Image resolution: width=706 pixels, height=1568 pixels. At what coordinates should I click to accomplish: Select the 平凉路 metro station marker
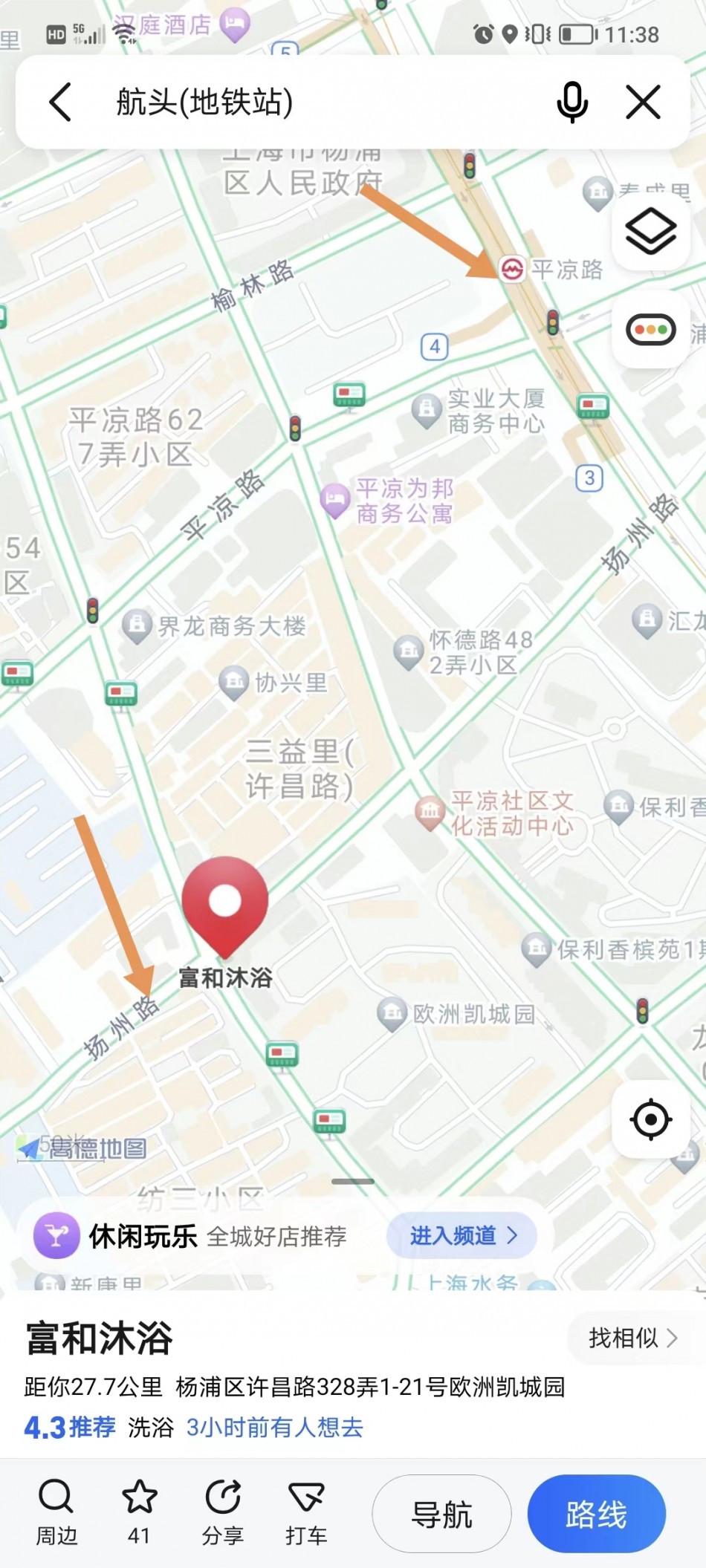(512, 269)
